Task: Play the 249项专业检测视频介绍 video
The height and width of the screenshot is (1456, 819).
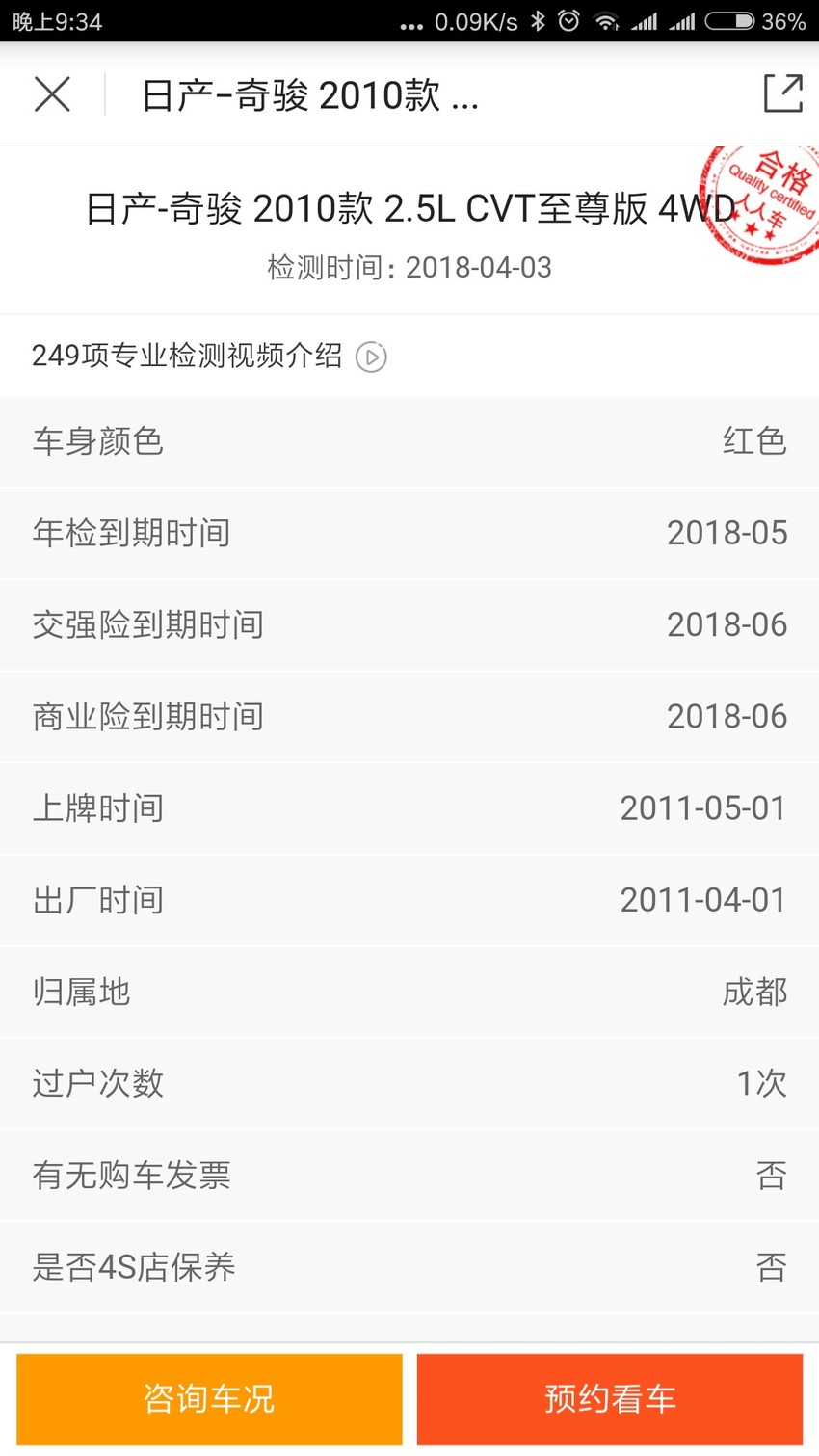Action: click(371, 357)
